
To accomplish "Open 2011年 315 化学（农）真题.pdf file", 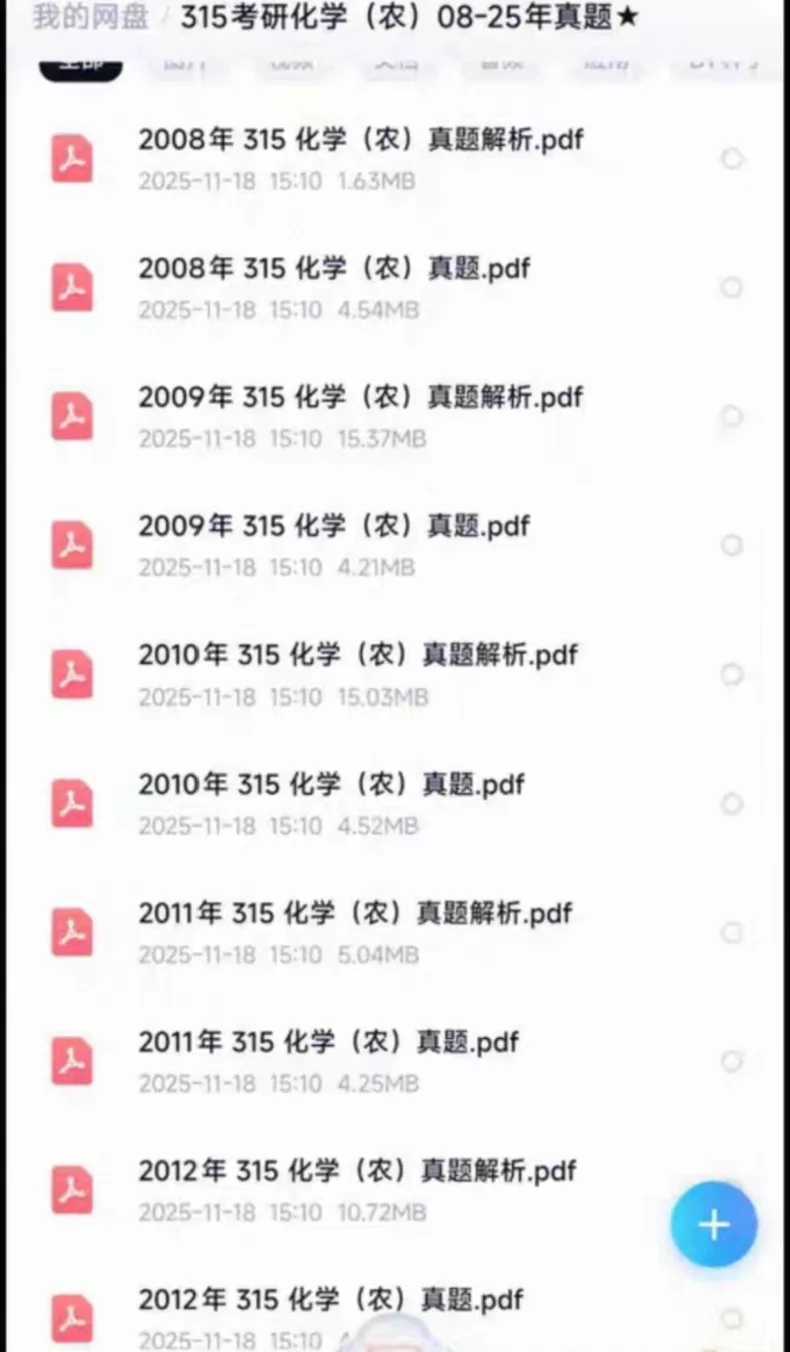I will (329, 1043).
